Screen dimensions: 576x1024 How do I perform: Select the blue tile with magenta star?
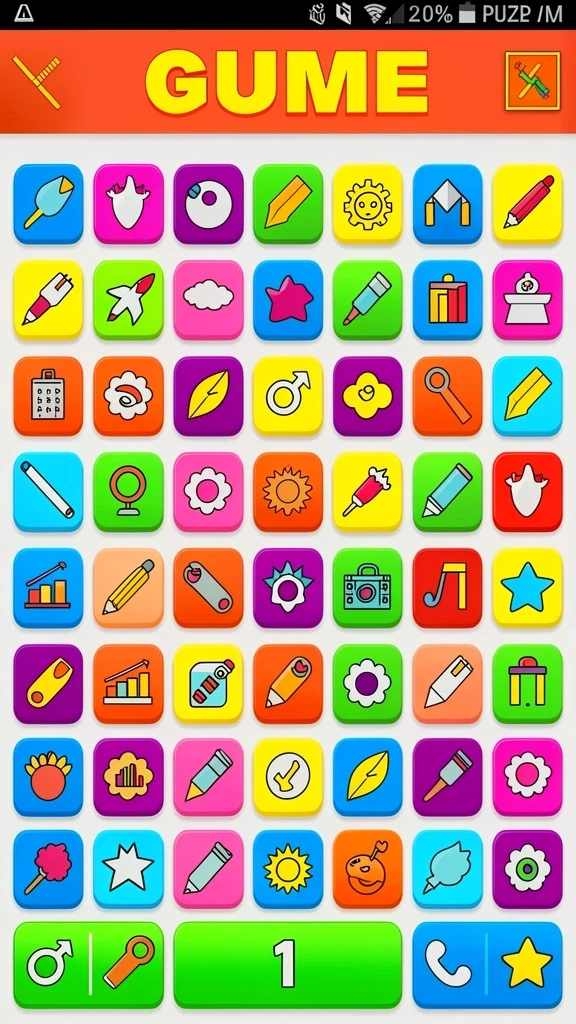(288, 299)
